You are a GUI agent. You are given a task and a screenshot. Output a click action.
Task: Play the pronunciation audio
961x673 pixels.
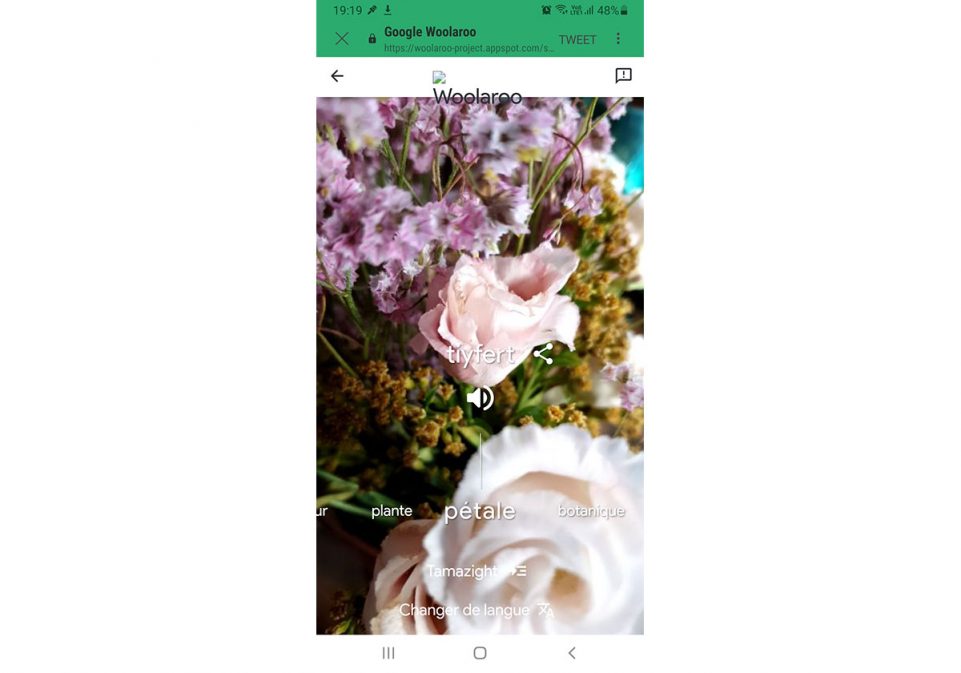point(480,398)
